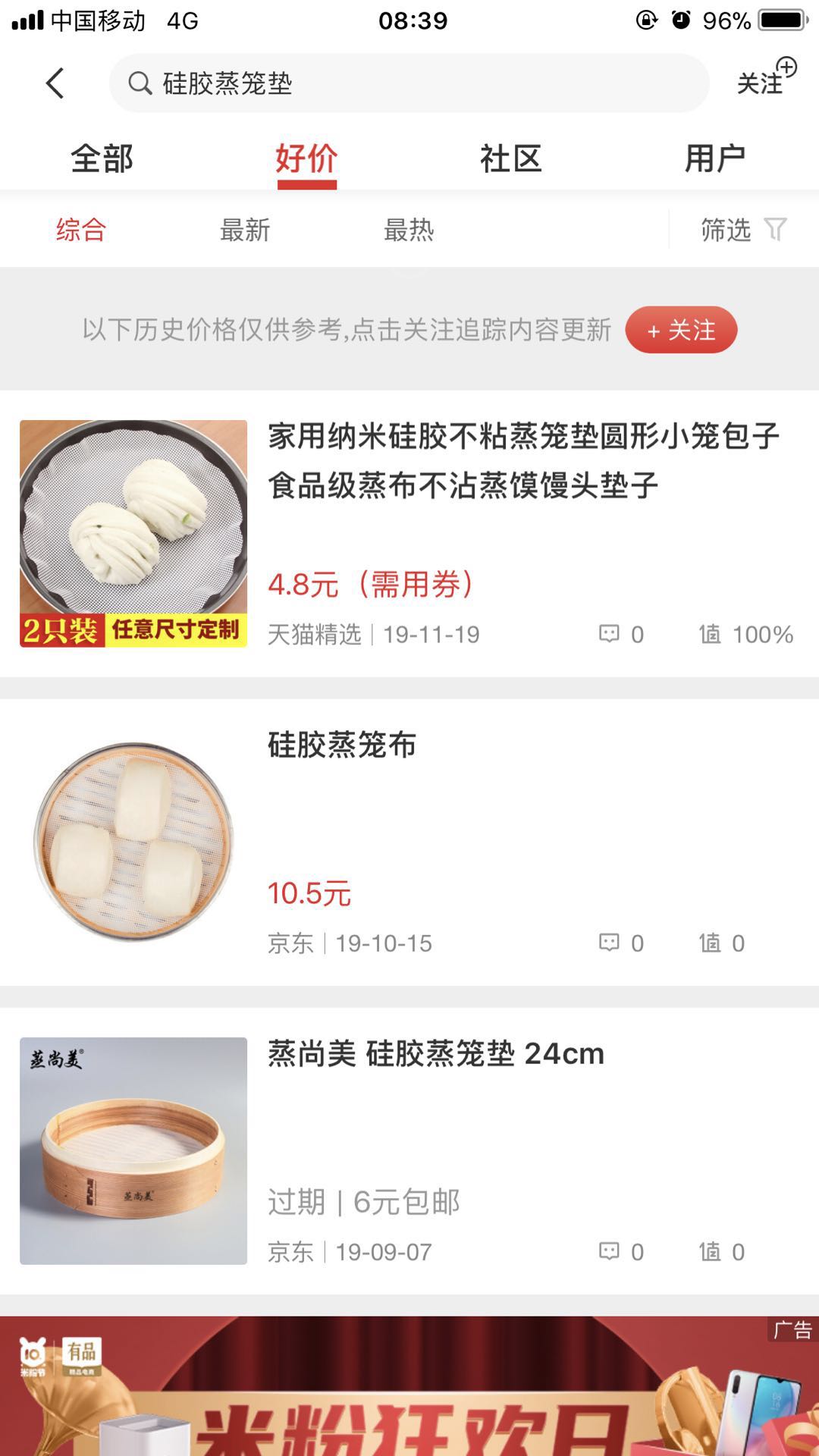Open the 筛选 filter options
Image resolution: width=819 pixels, height=1456 pixels.
pyautogui.click(x=743, y=230)
